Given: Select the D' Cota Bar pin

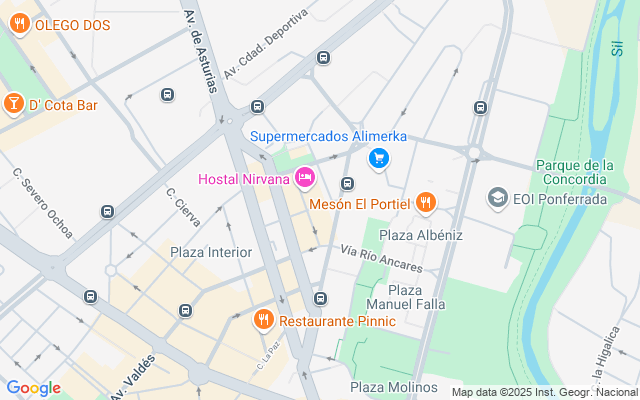Looking at the screenshot, I should 14,103.
